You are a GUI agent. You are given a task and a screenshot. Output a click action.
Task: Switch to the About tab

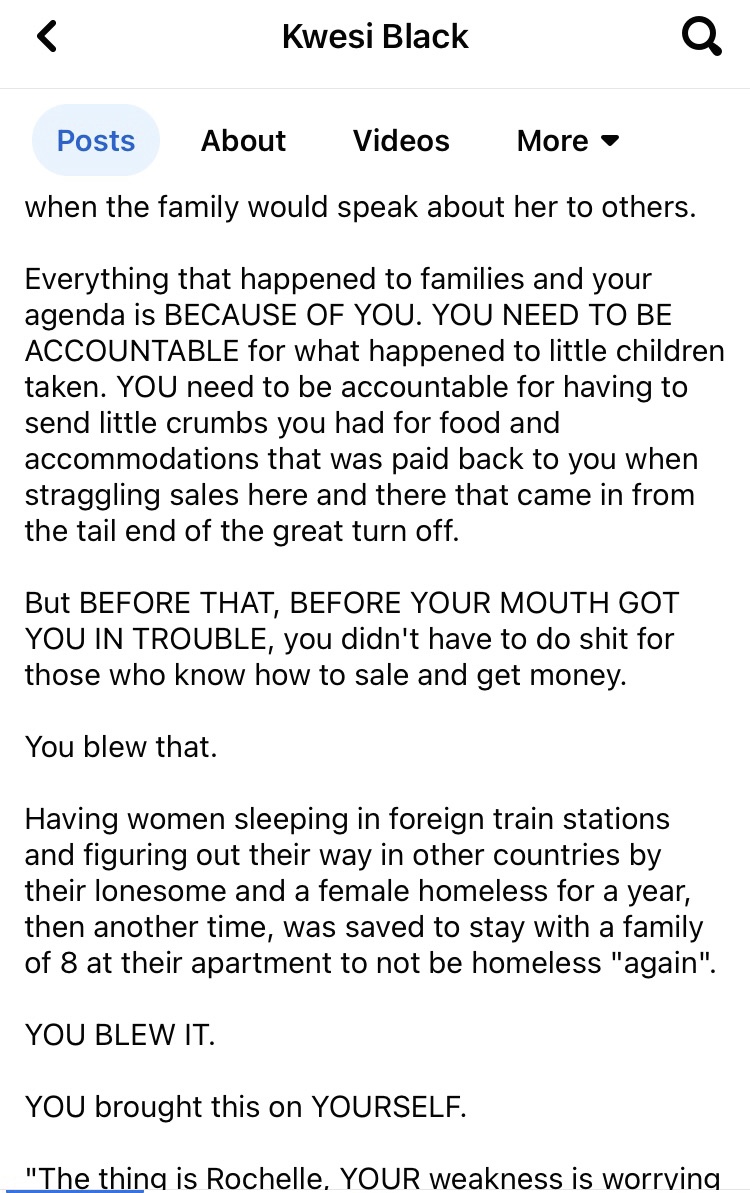(243, 141)
